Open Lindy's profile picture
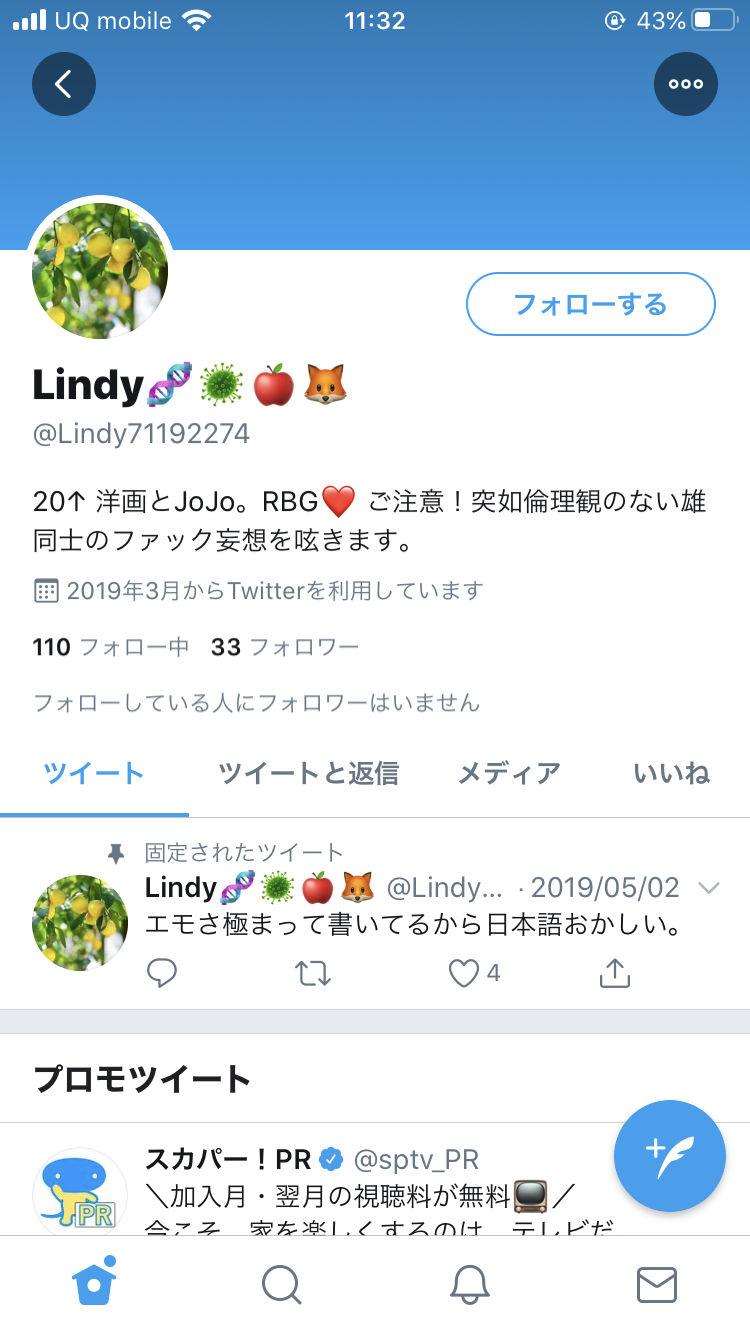750x1334 pixels. tap(100, 272)
